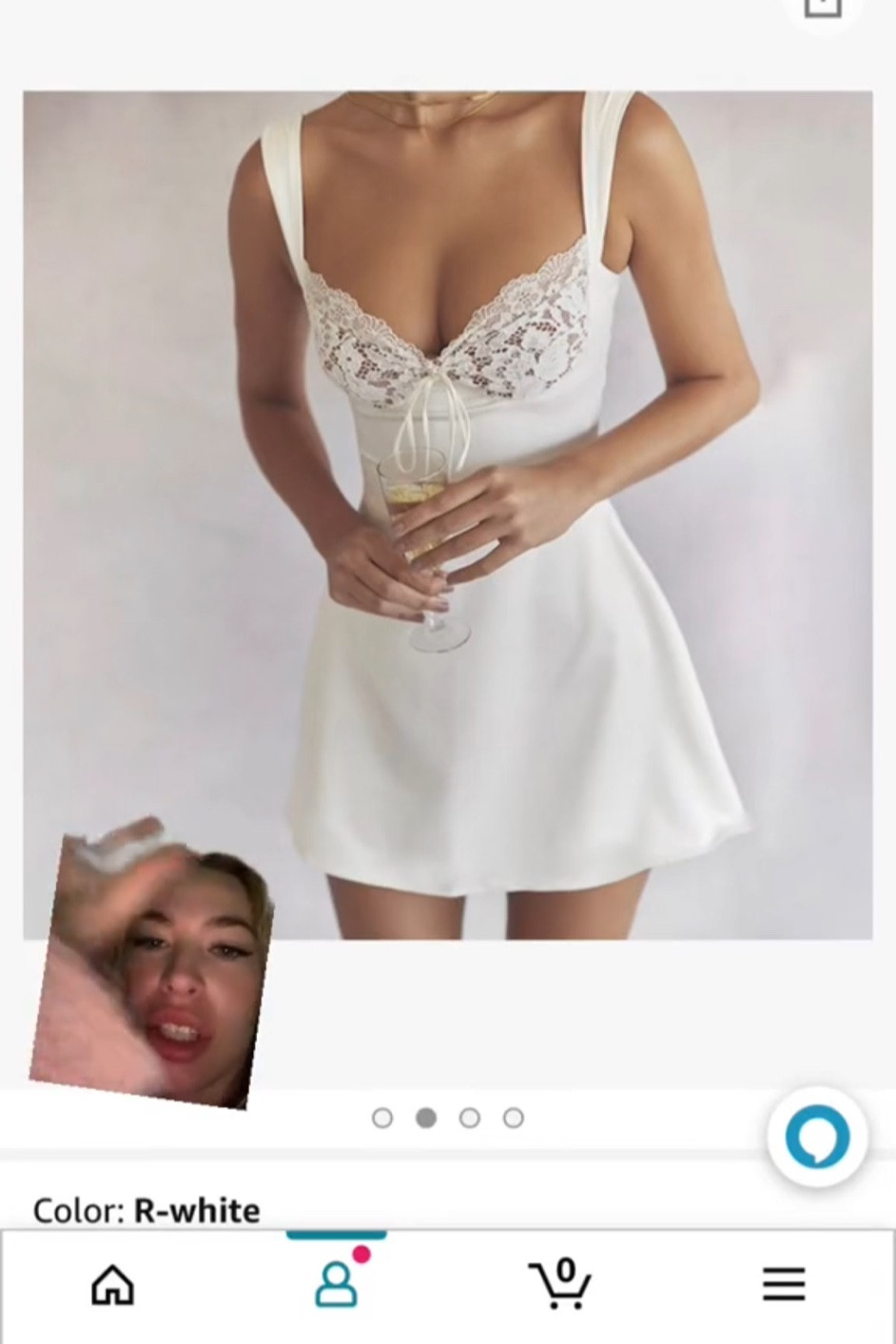Open the navigation menu via triple bars
Screen dimensions: 896x1344
click(x=783, y=1284)
